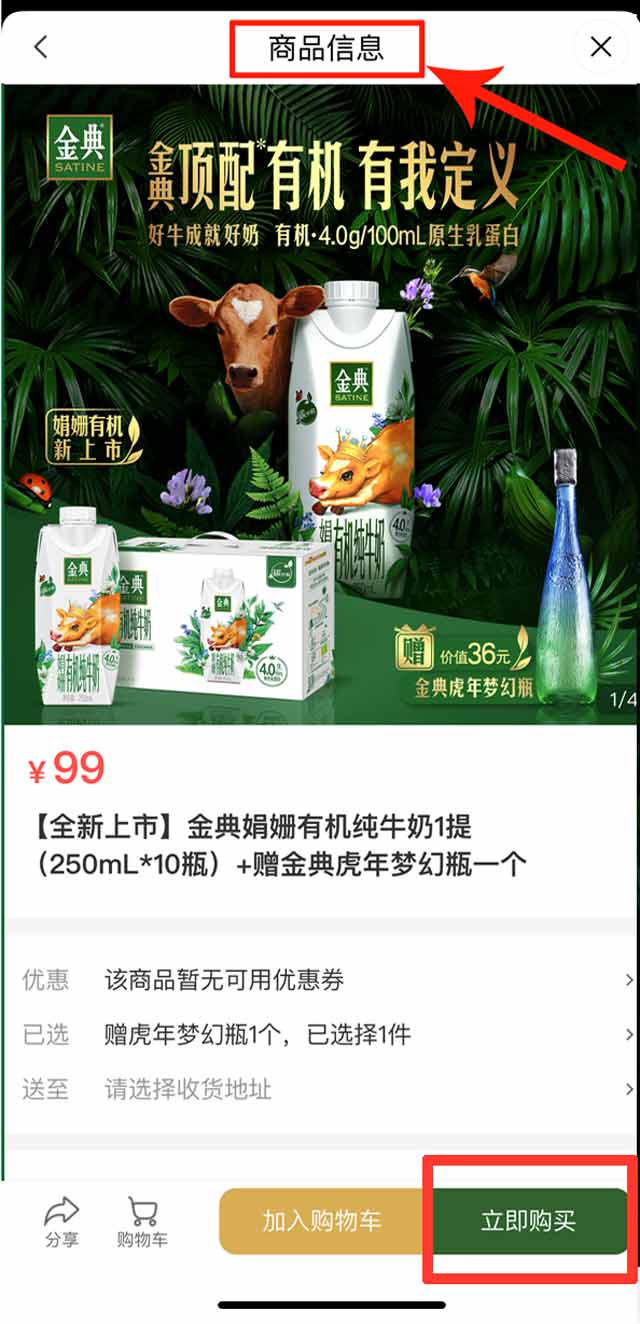Viewport: 640px width, 1324px height.
Task: Buy now with 立即购买
Action: coord(528,1221)
